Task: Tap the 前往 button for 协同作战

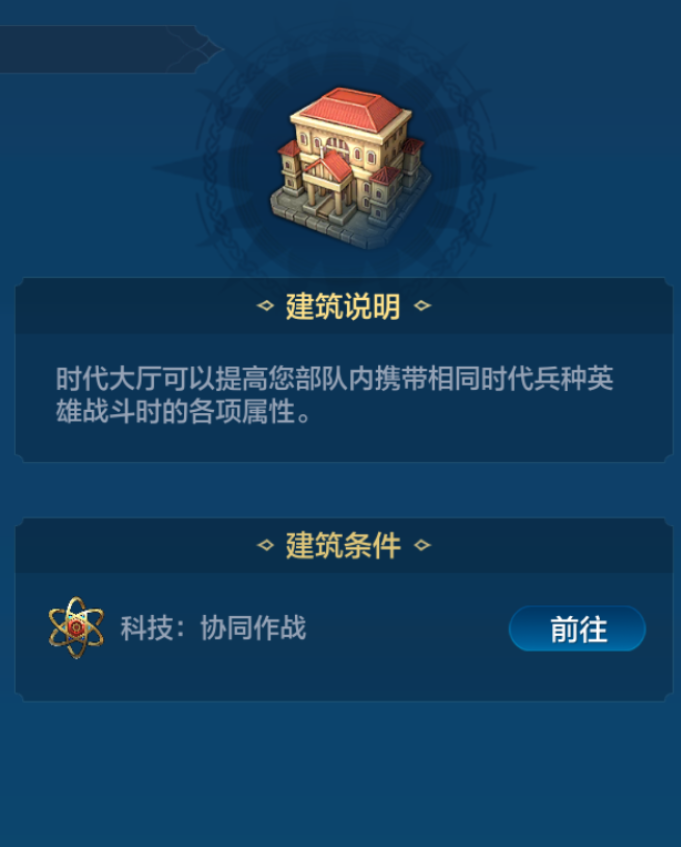Action: point(577,629)
